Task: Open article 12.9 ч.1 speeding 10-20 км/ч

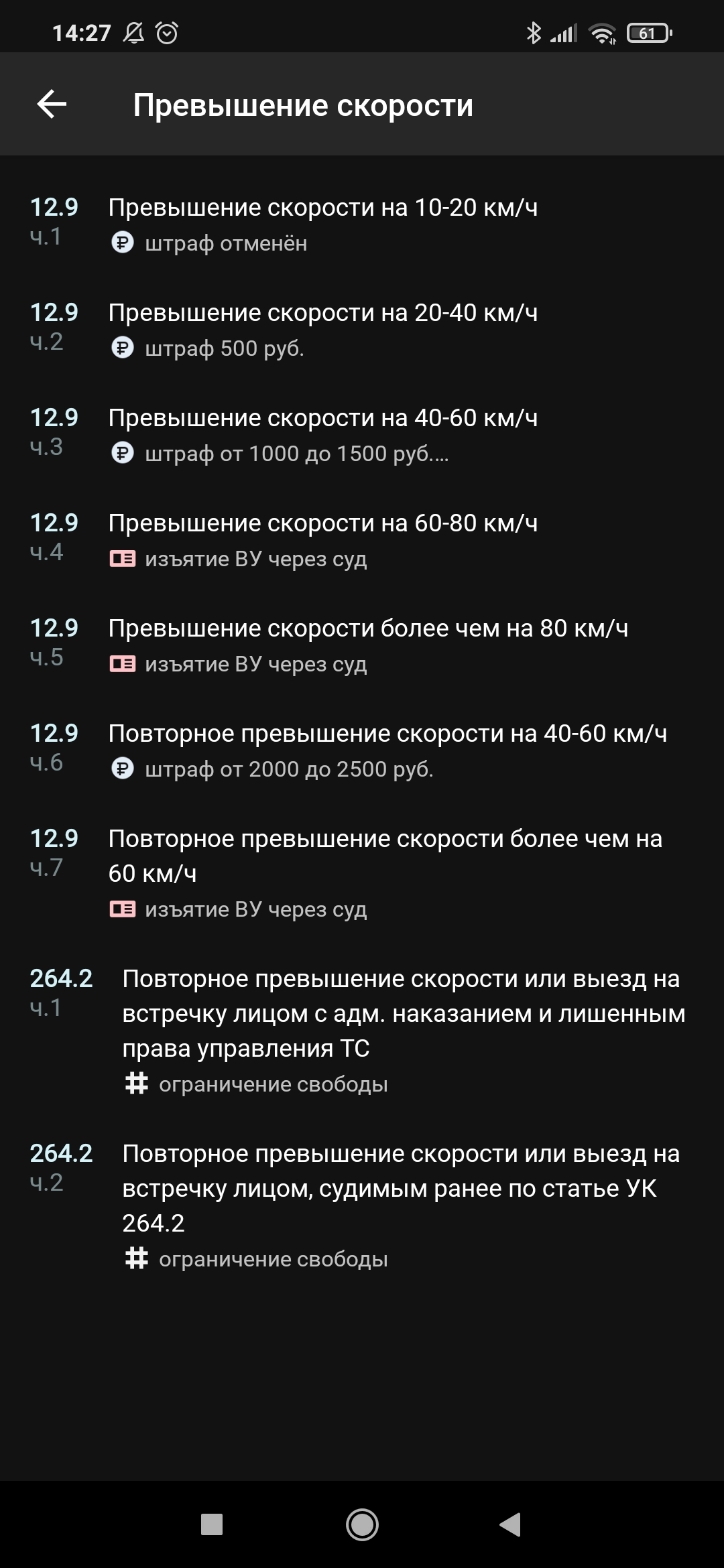Action: pos(362,224)
